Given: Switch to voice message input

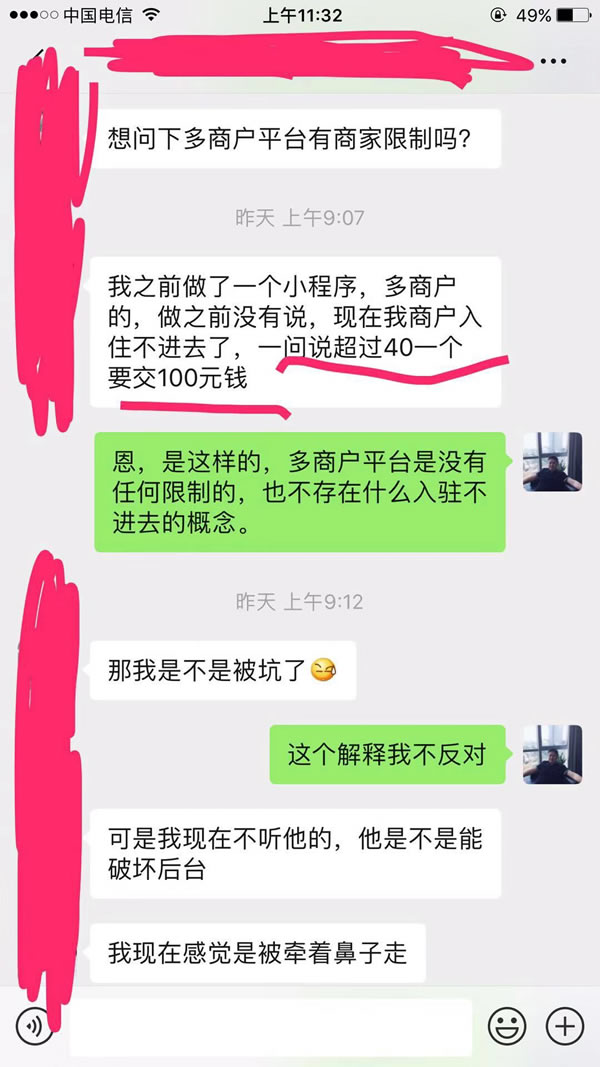Looking at the screenshot, I should [33, 1026].
